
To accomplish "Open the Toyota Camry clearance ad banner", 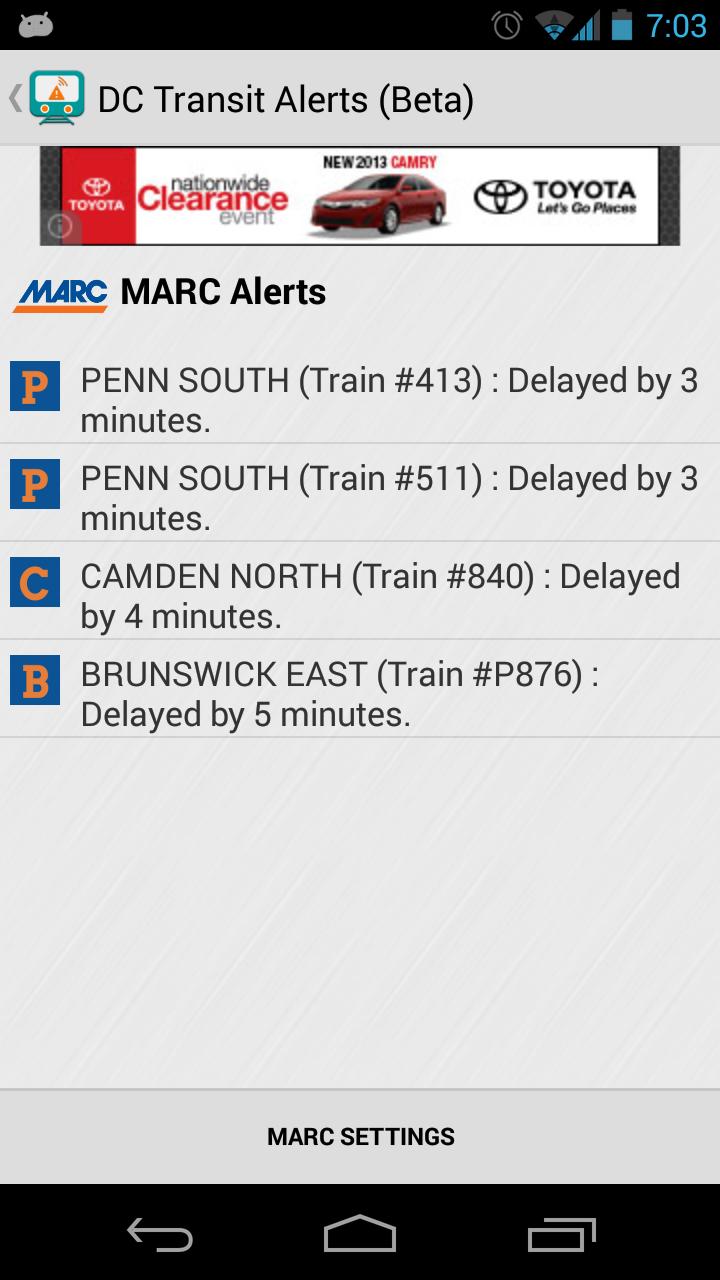I will coord(360,196).
